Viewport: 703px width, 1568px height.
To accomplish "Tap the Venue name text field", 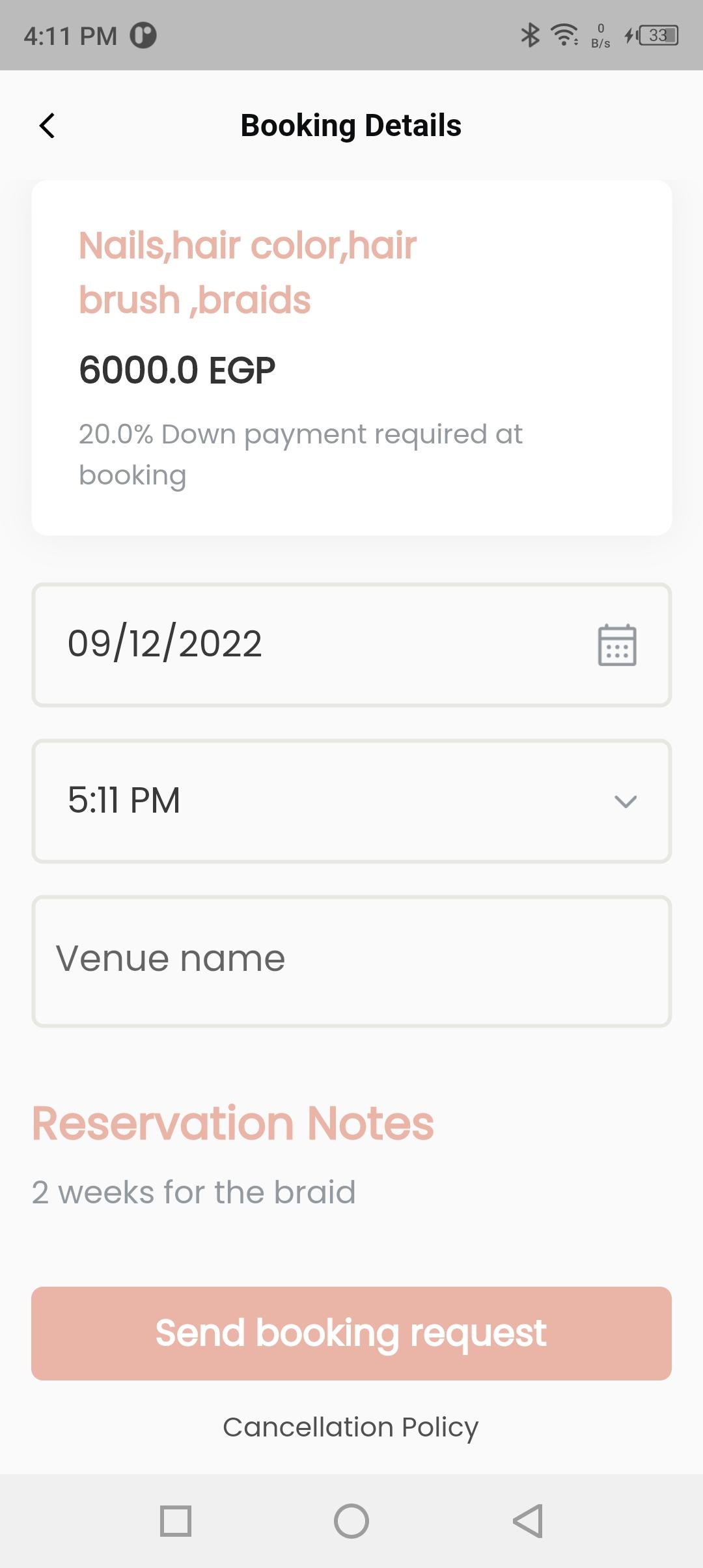I will pyautogui.click(x=351, y=961).
